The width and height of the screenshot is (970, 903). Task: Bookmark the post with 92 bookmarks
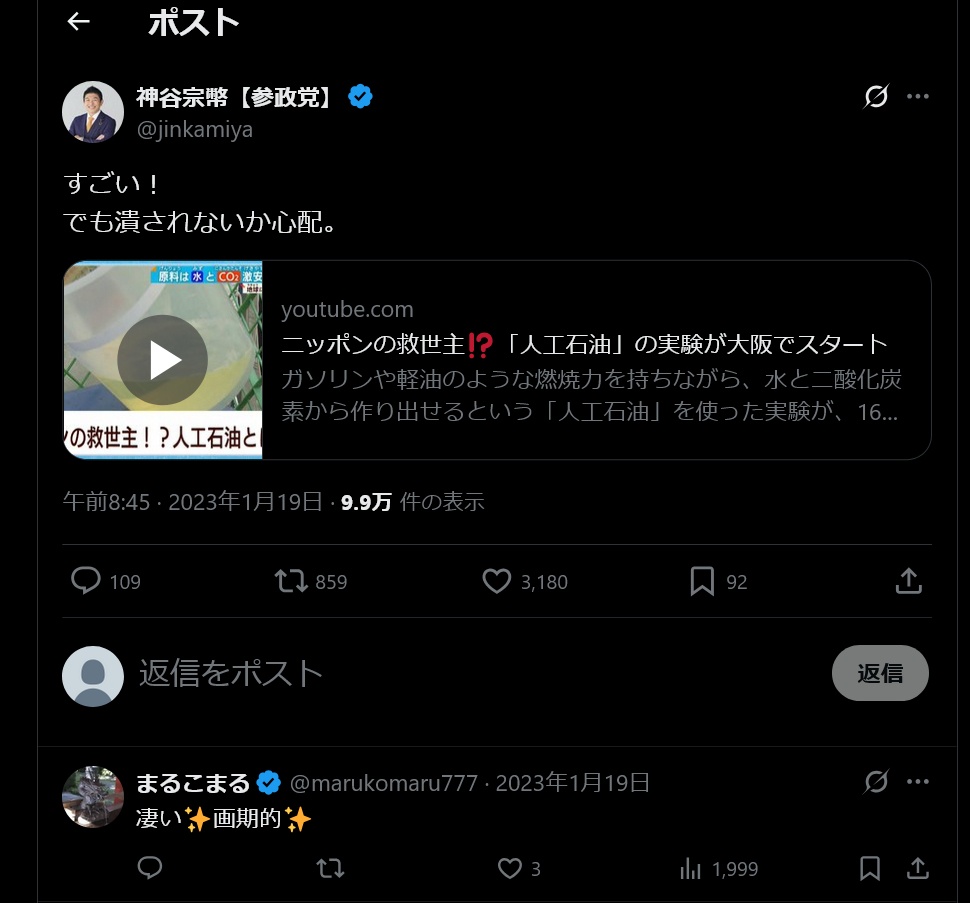point(702,581)
